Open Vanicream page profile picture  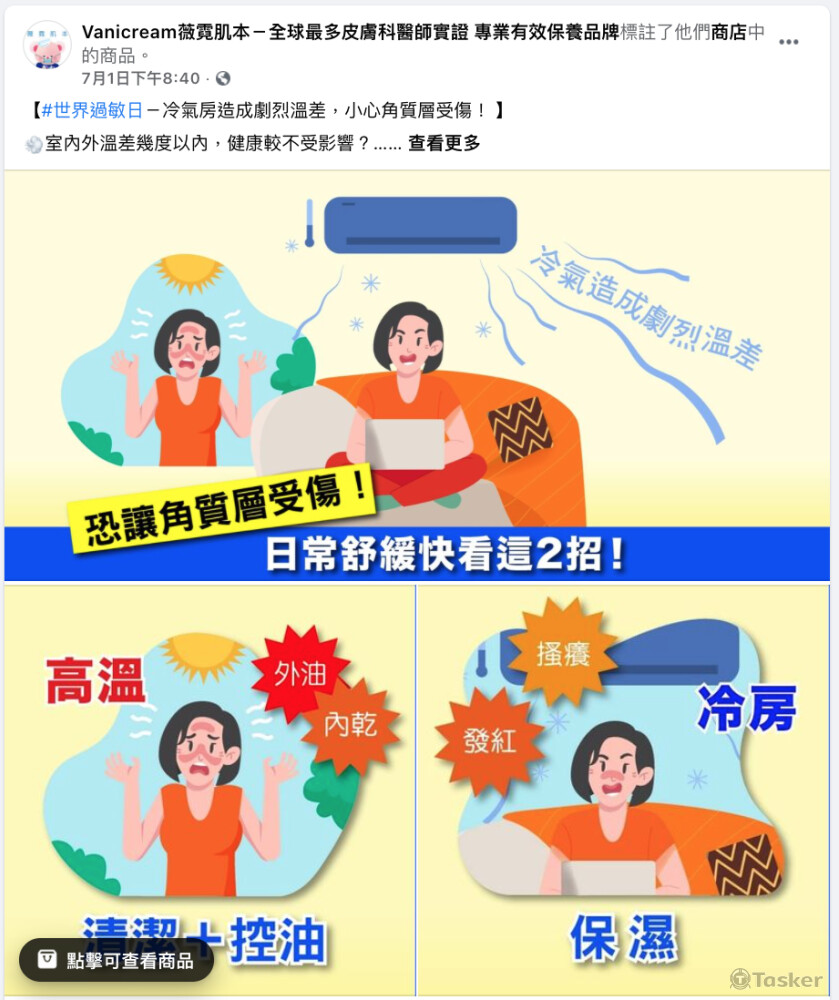point(46,46)
